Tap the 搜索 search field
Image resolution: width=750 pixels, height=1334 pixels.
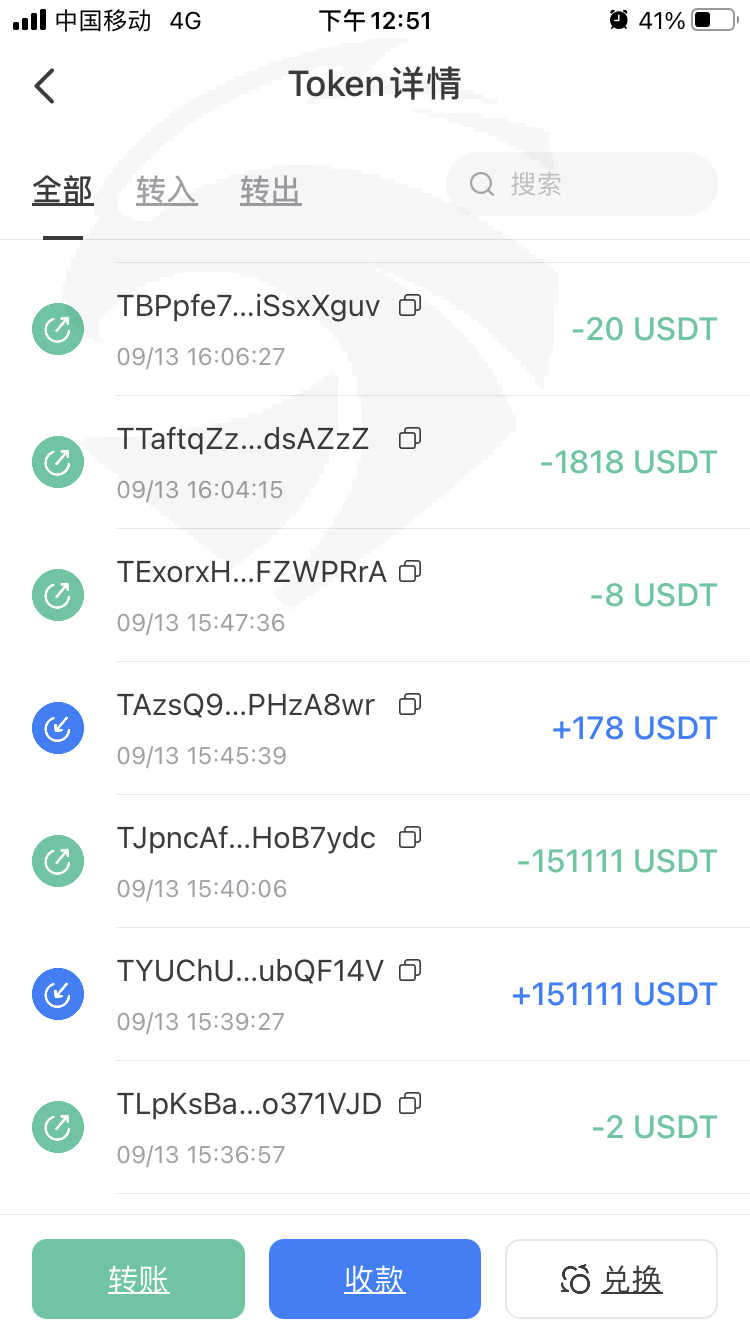pyautogui.click(x=582, y=184)
